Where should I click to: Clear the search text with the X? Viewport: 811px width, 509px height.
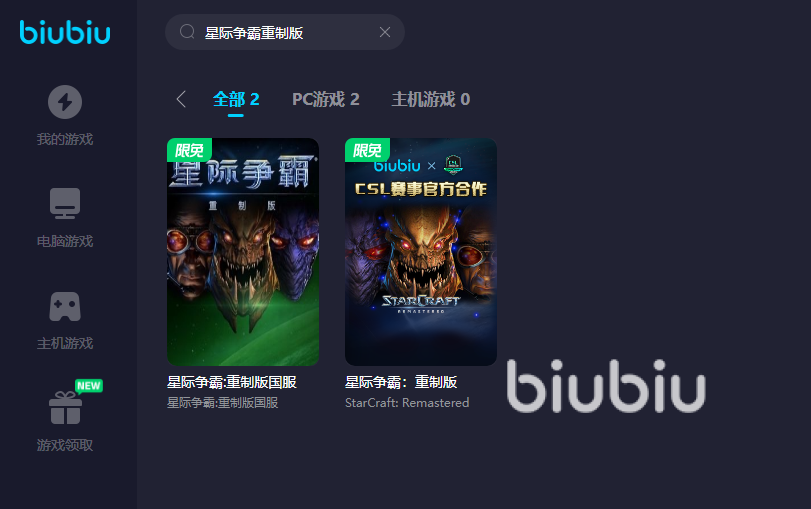385,32
